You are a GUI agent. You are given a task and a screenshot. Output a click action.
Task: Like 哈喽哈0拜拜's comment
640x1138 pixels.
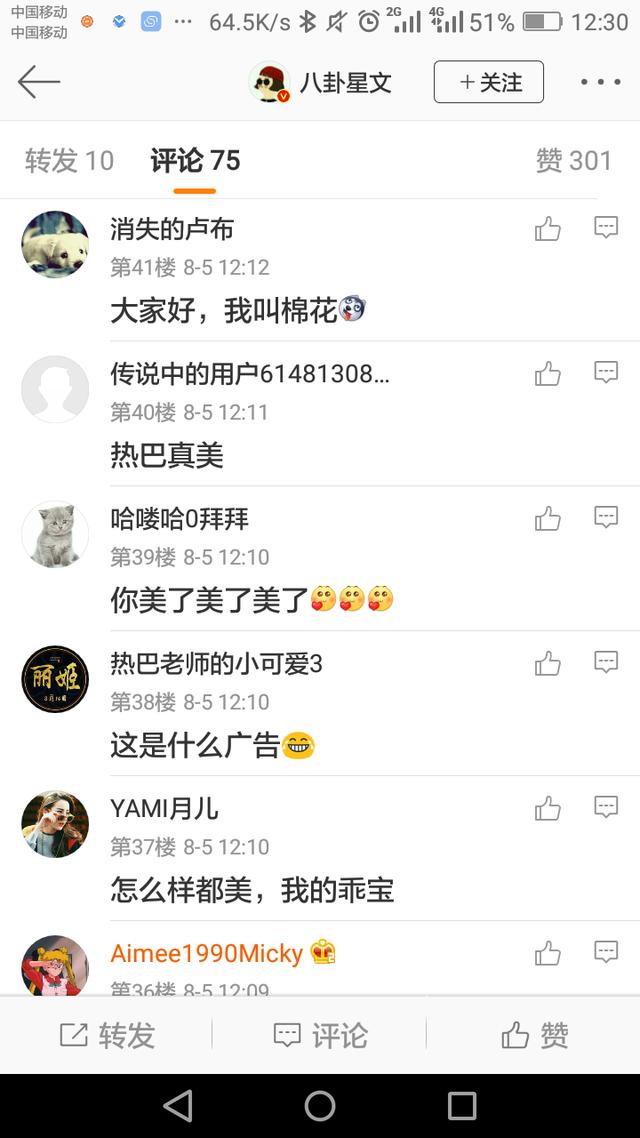coord(548,519)
